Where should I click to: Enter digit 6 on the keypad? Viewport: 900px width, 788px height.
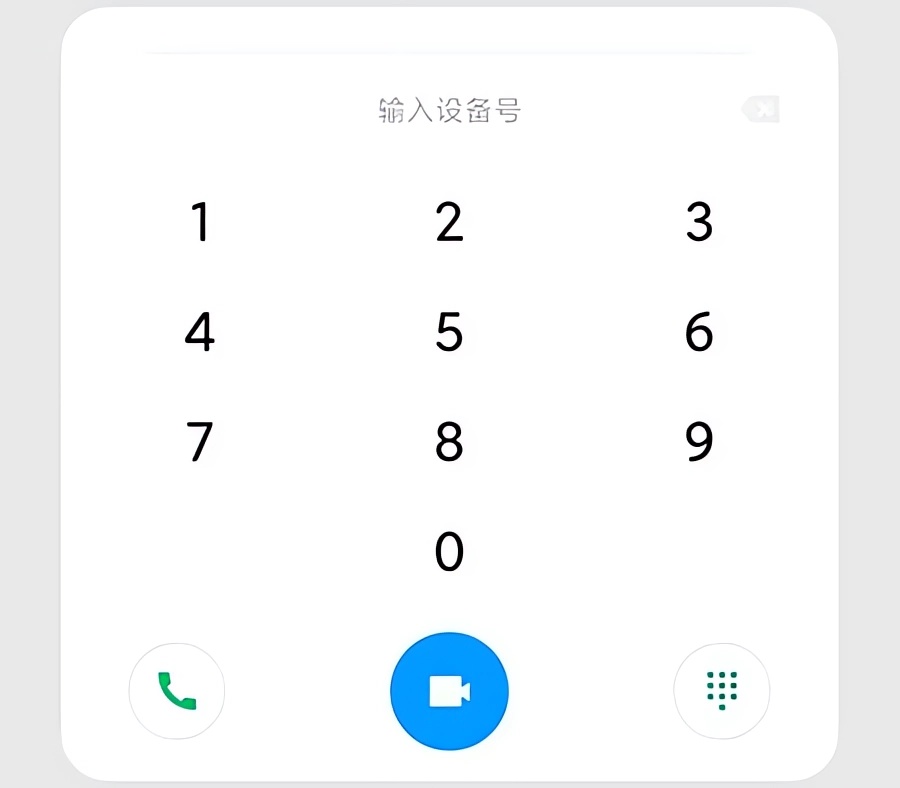pyautogui.click(x=699, y=332)
